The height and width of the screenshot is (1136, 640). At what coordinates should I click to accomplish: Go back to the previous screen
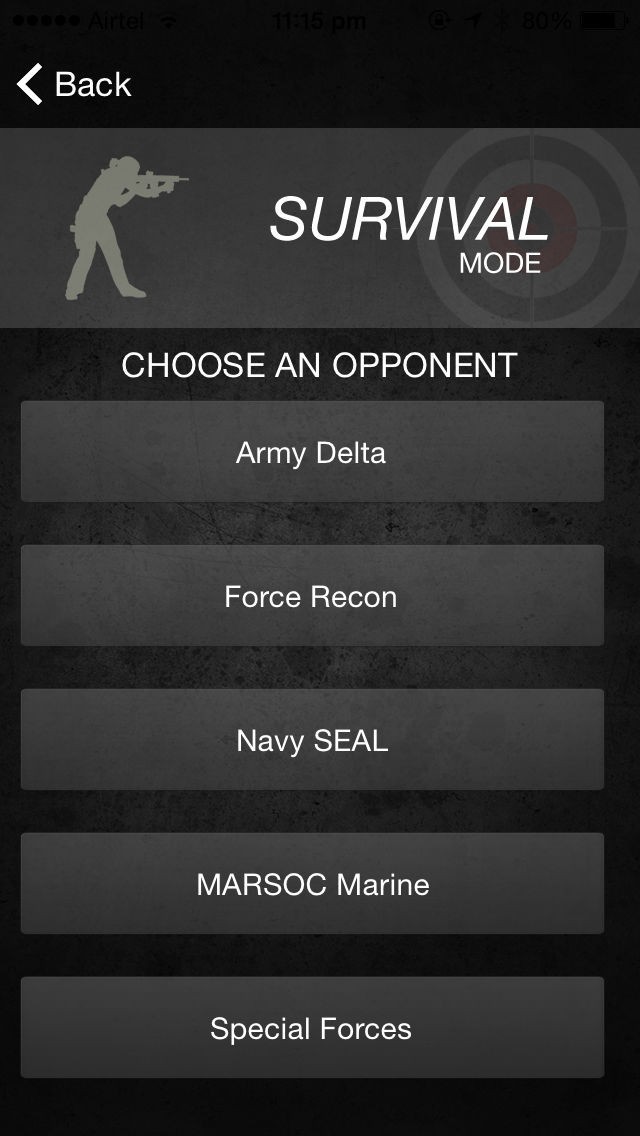tap(74, 85)
